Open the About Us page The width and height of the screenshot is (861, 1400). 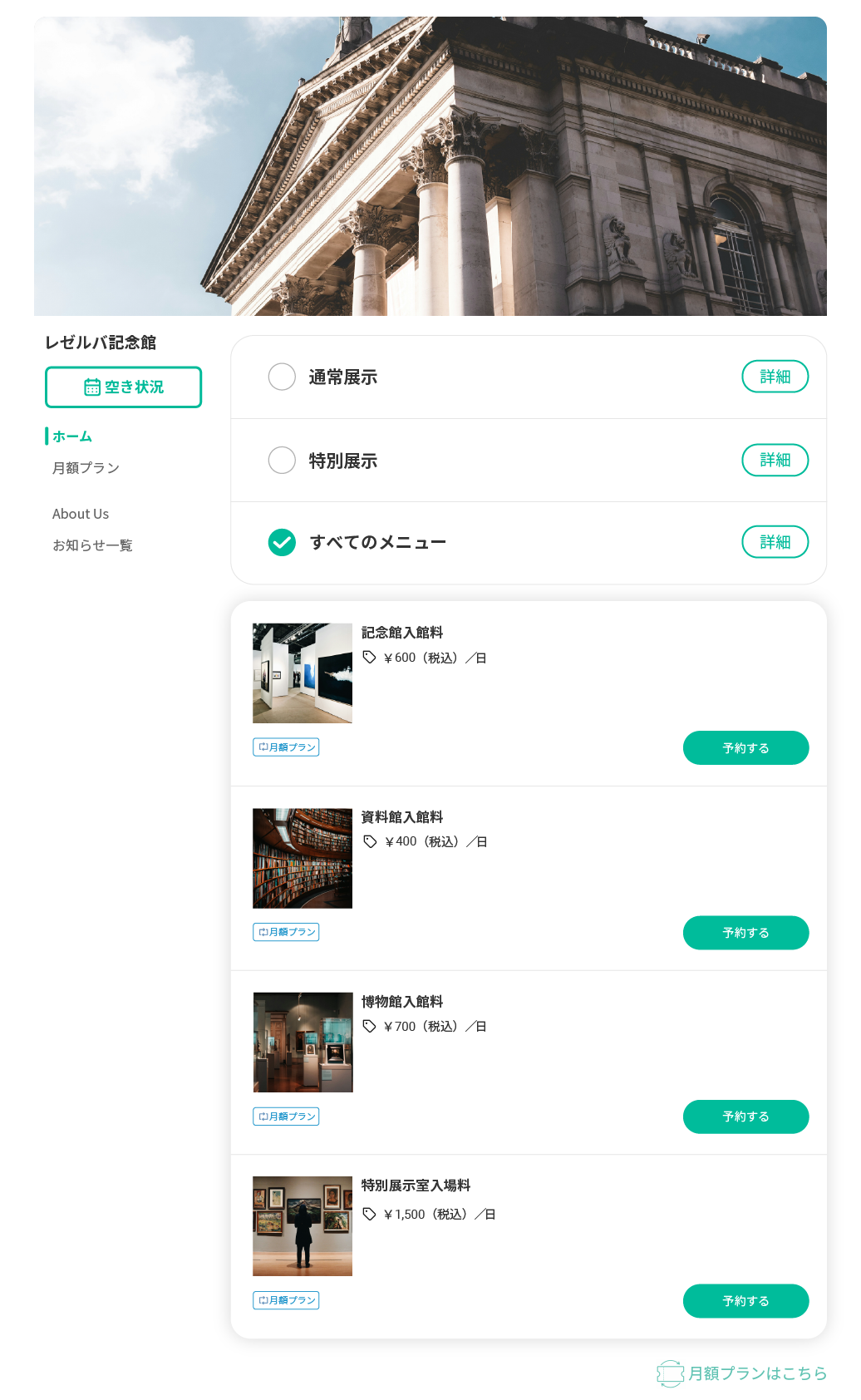click(x=81, y=514)
